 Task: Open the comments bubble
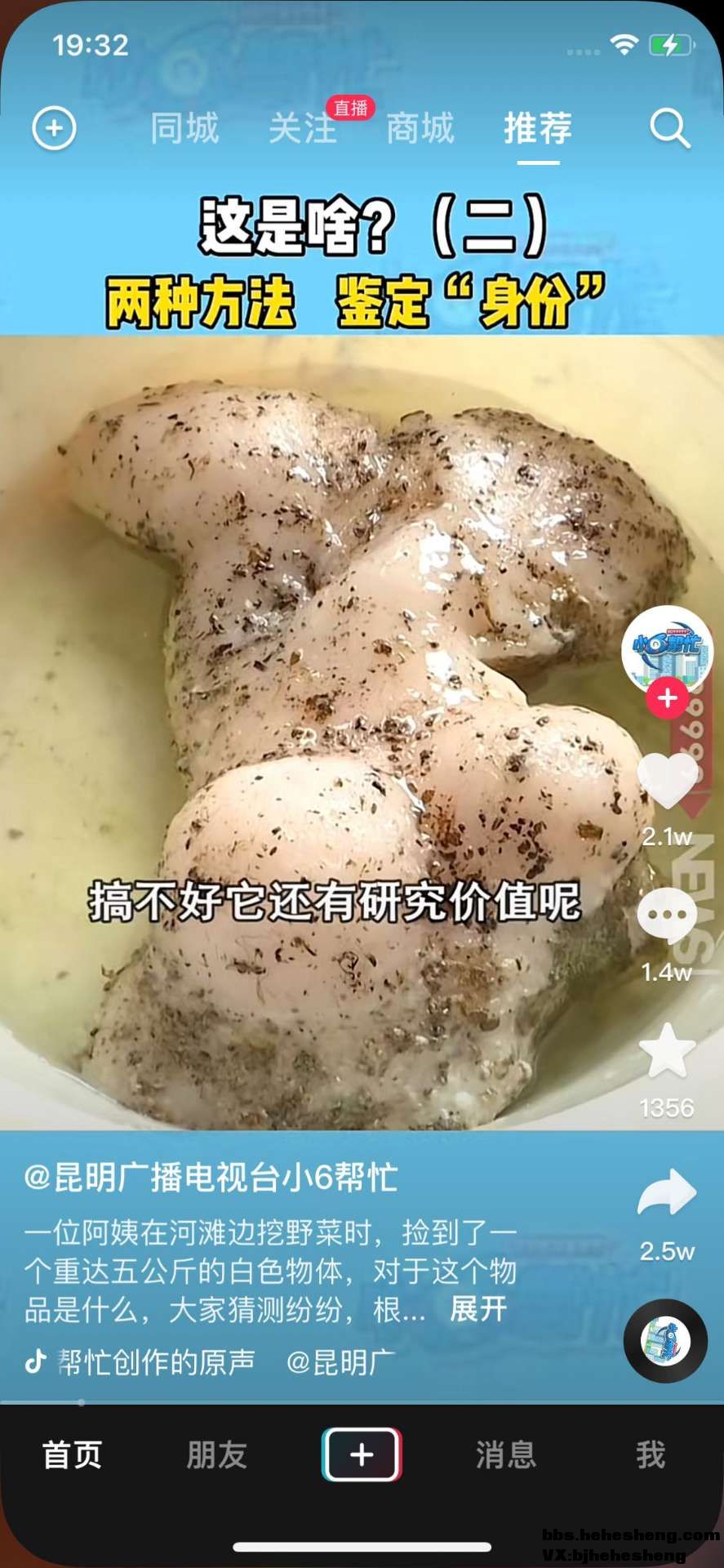point(667,915)
